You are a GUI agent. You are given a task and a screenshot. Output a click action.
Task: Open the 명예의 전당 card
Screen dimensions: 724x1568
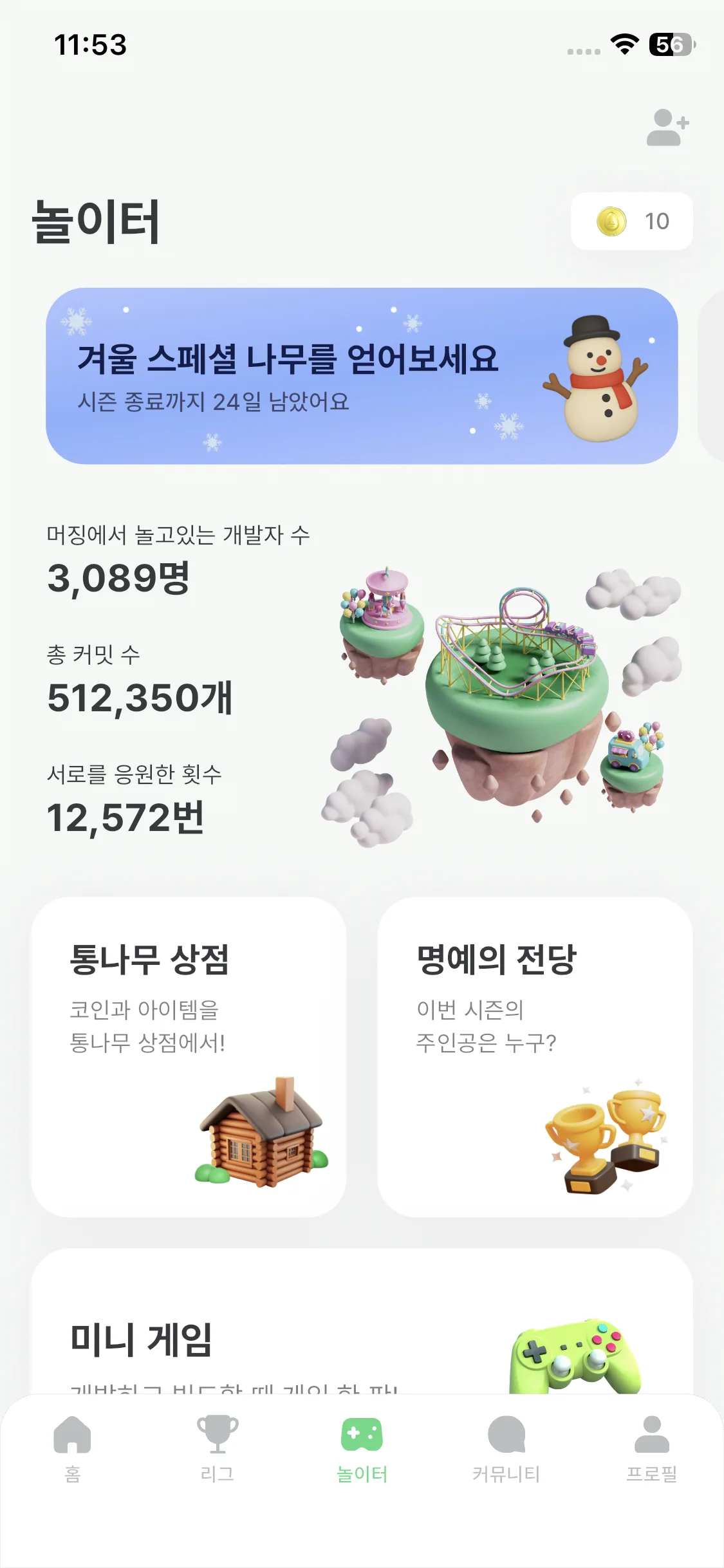[x=535, y=1056]
